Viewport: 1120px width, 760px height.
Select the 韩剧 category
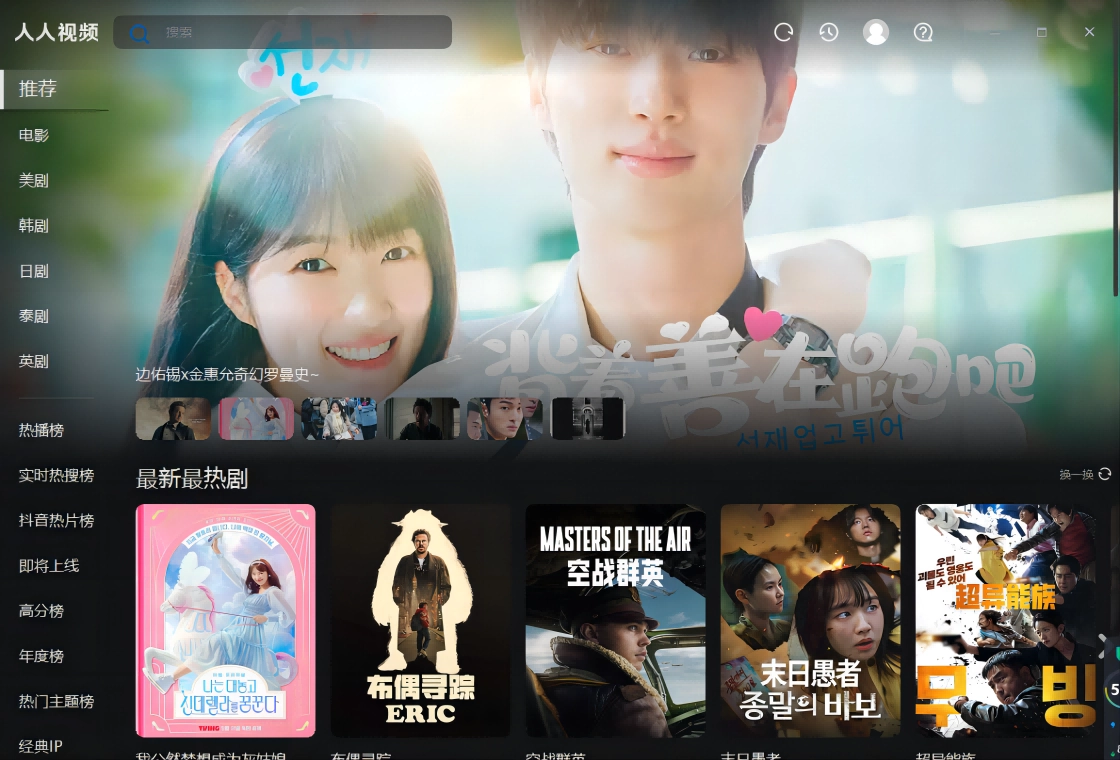point(34,226)
